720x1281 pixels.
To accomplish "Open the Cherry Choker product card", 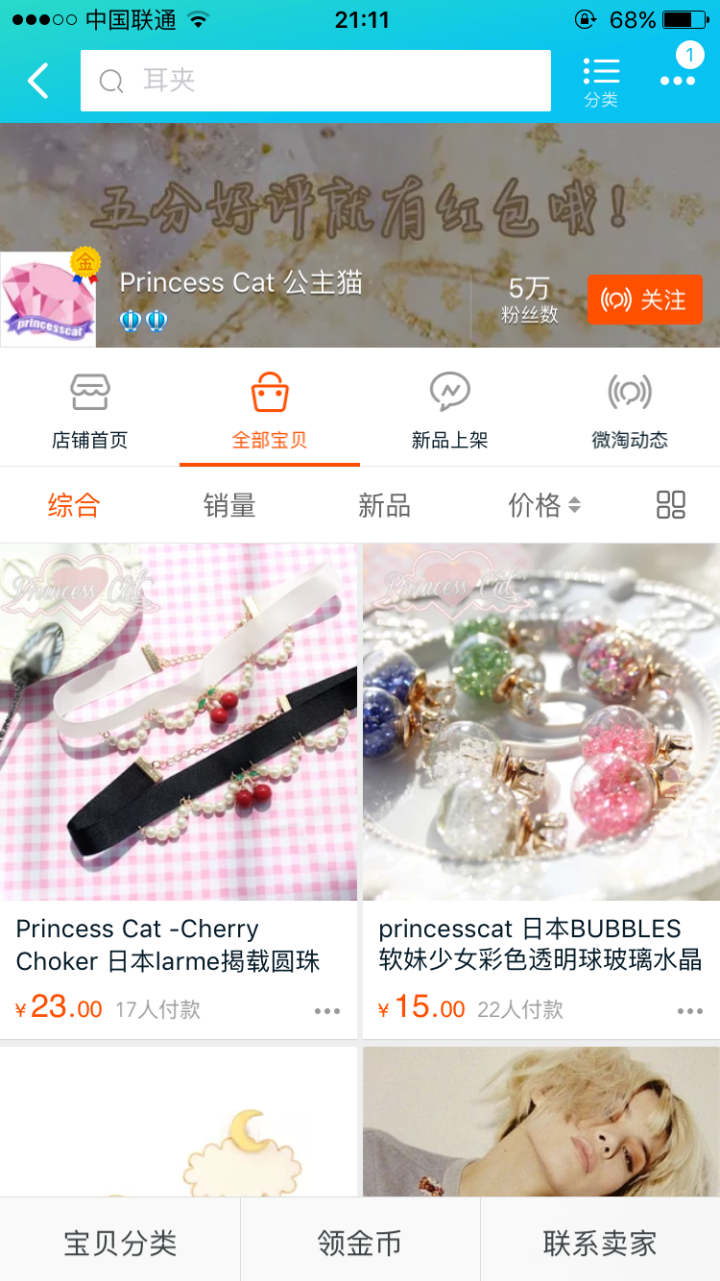I will tap(179, 760).
